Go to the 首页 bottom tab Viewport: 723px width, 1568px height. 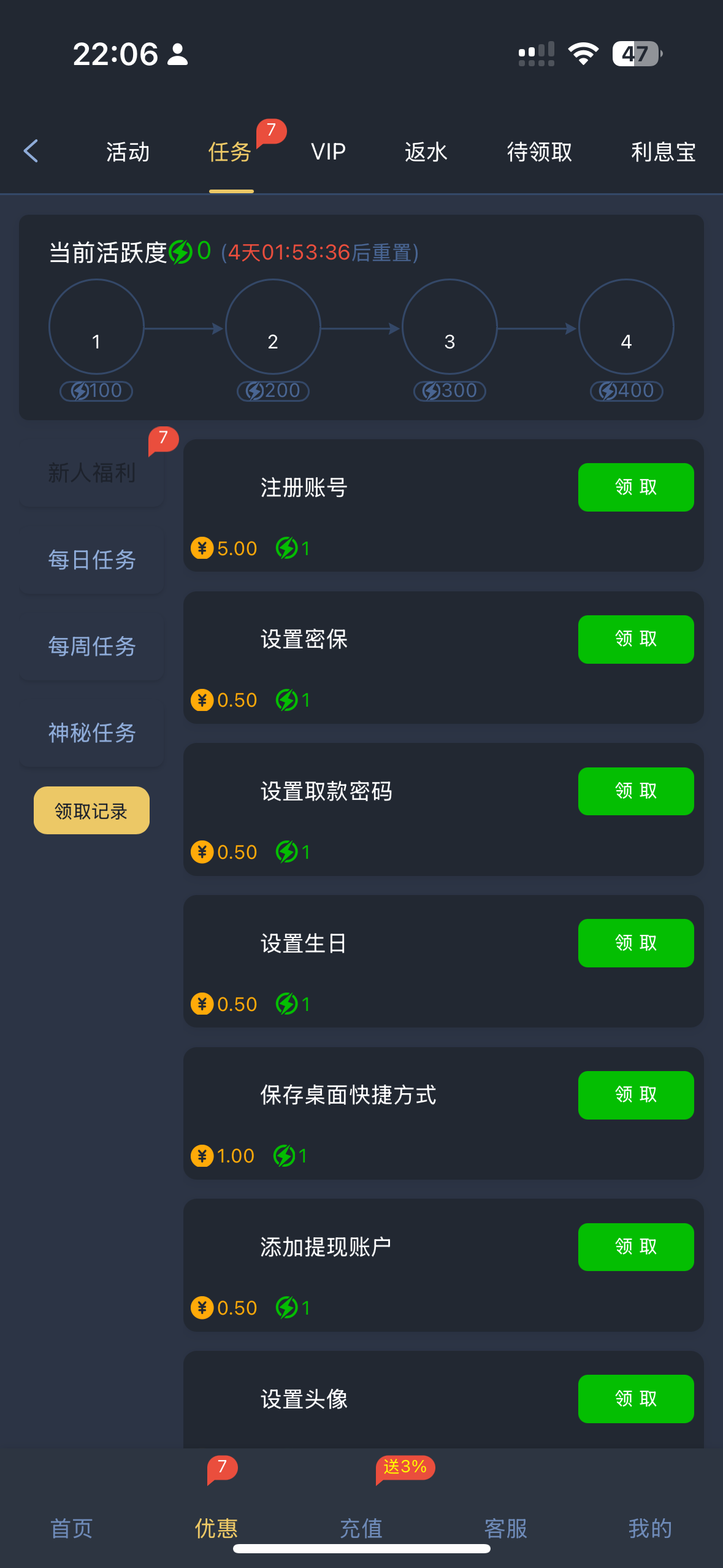72,1528
